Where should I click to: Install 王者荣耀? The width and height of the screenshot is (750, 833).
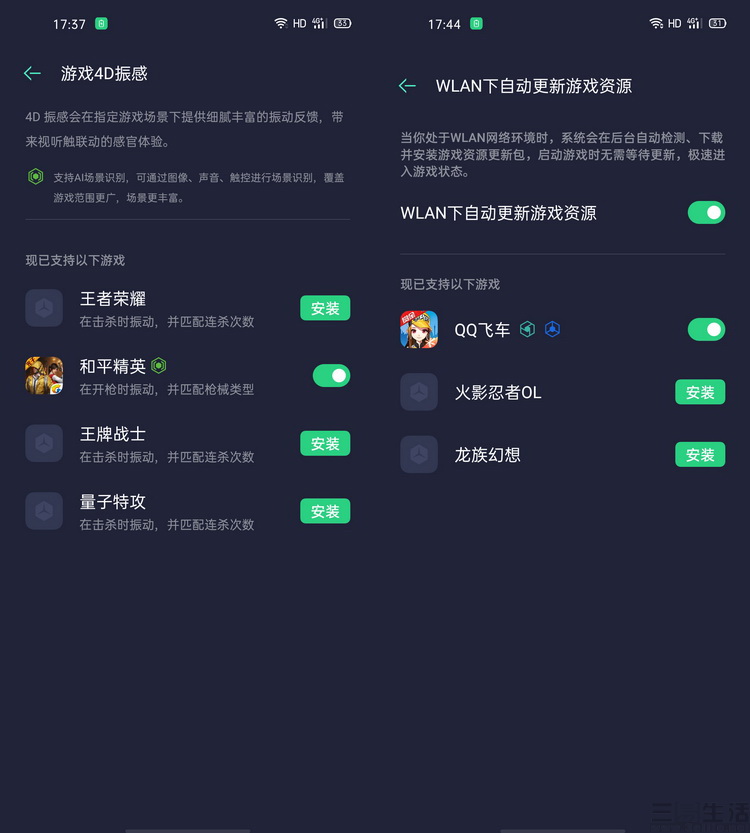click(x=325, y=308)
